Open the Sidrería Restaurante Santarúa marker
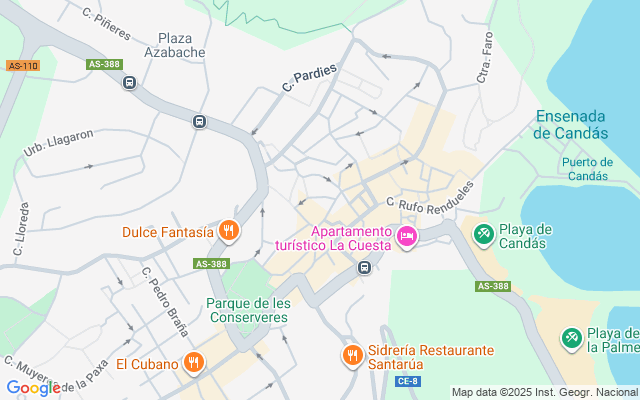640x400 pixels. pos(351,356)
